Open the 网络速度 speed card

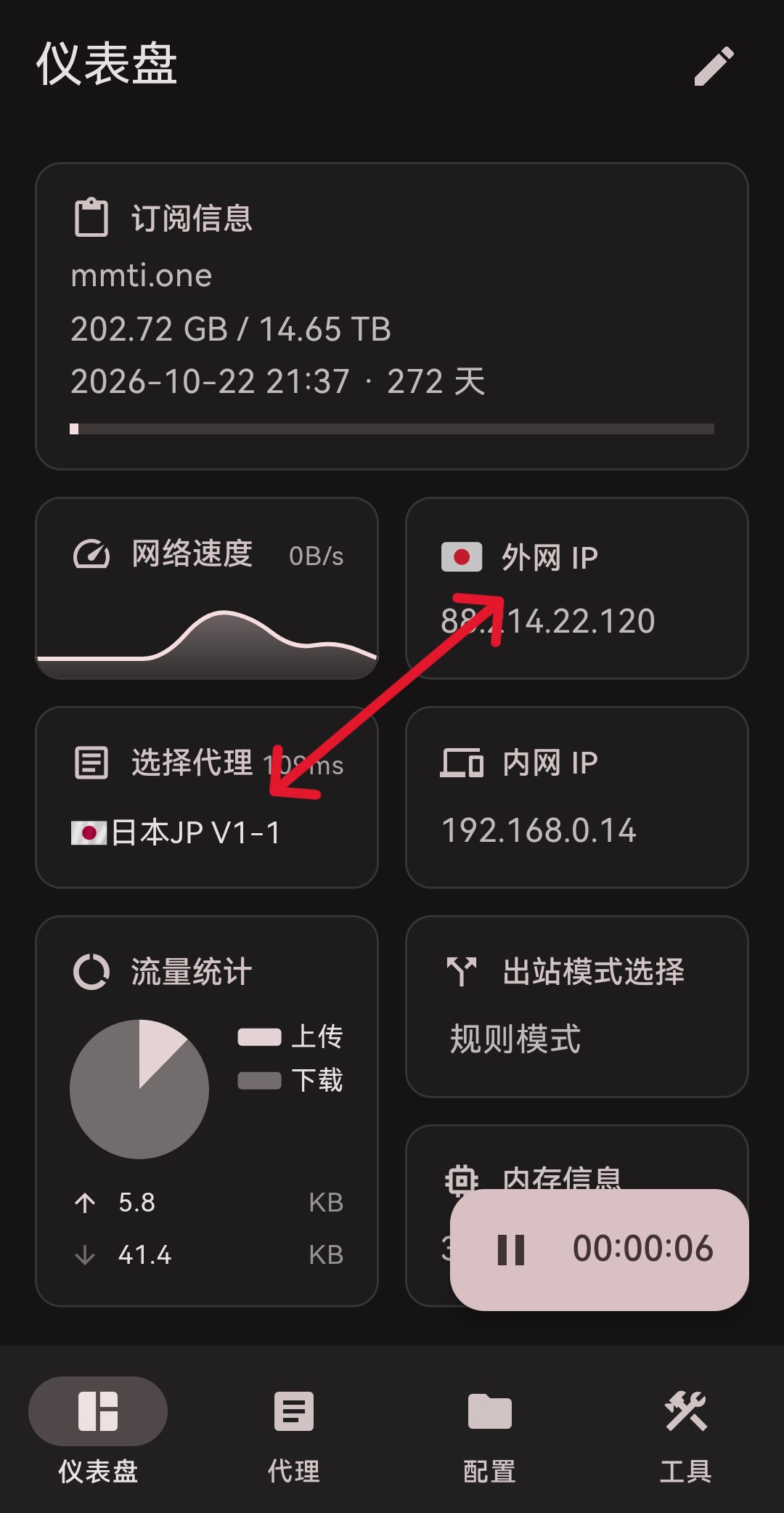207,588
